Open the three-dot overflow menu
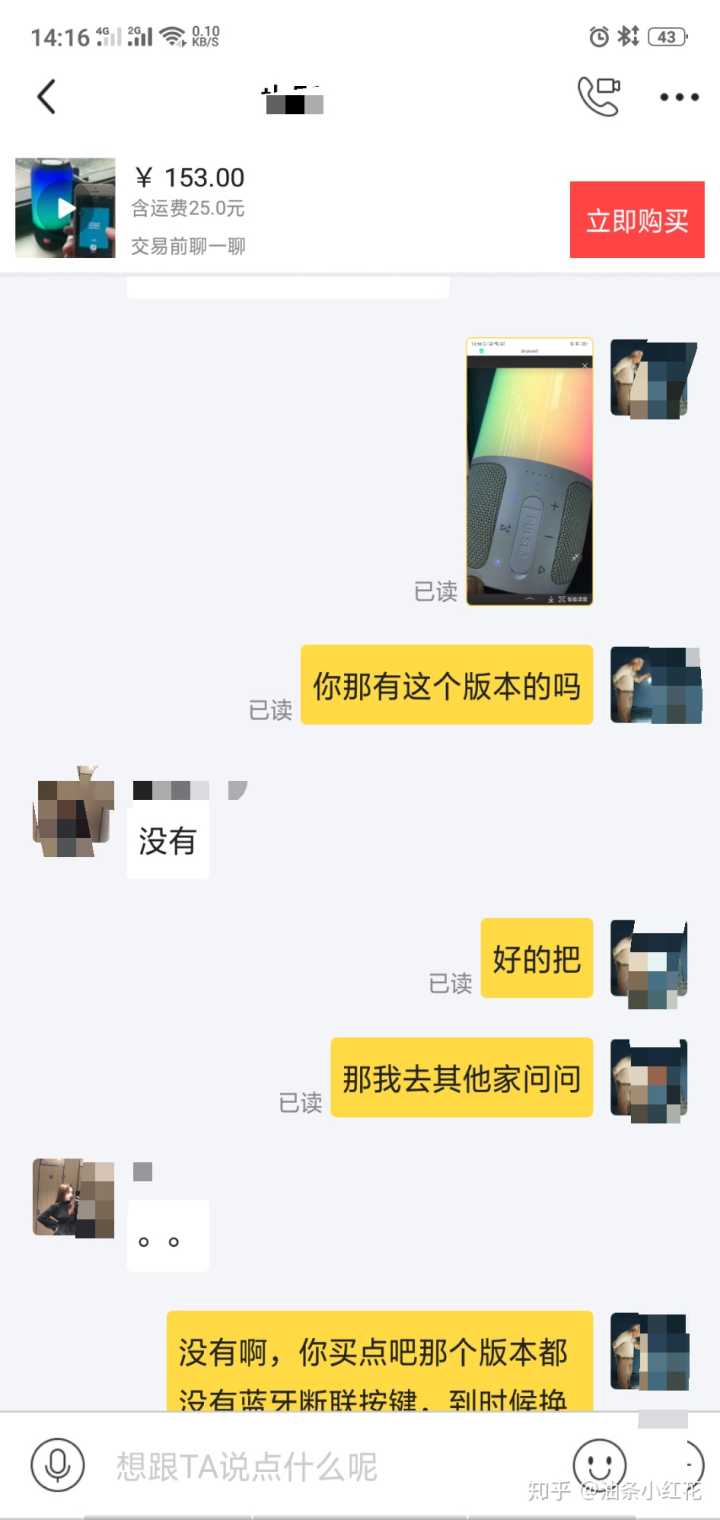 coord(679,97)
